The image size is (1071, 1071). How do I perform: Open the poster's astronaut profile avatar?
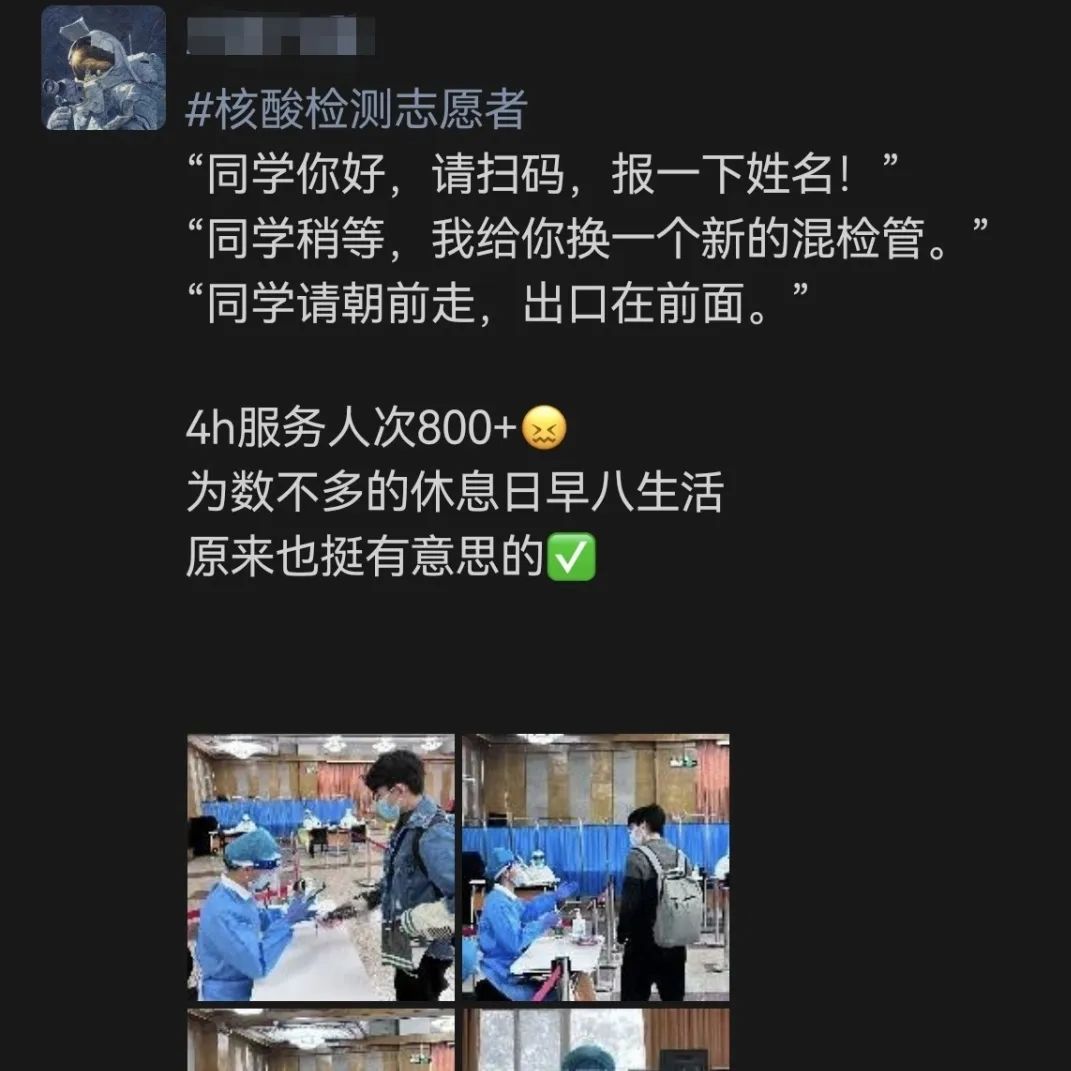pos(103,68)
